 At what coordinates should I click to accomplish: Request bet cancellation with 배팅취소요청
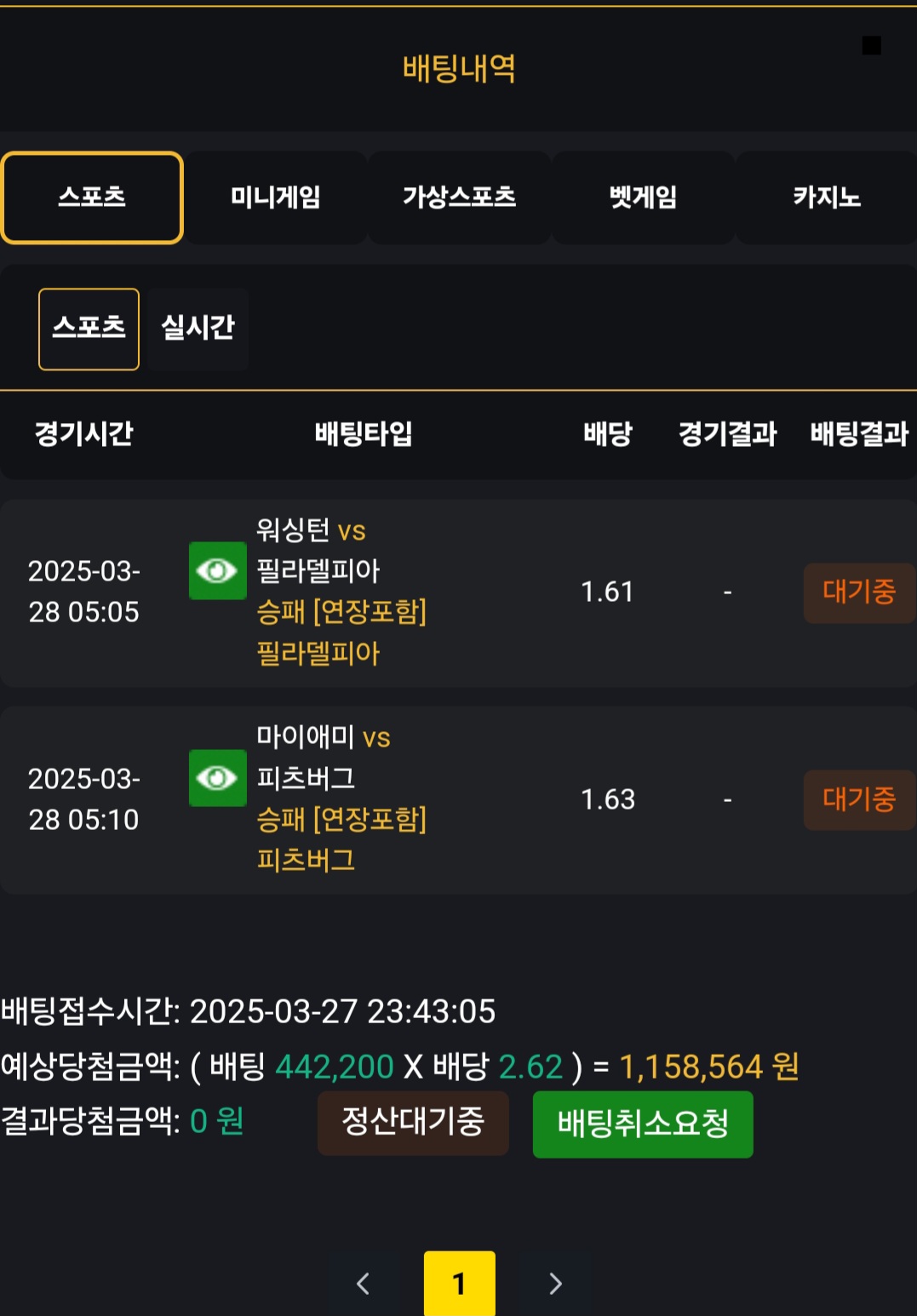(643, 1124)
